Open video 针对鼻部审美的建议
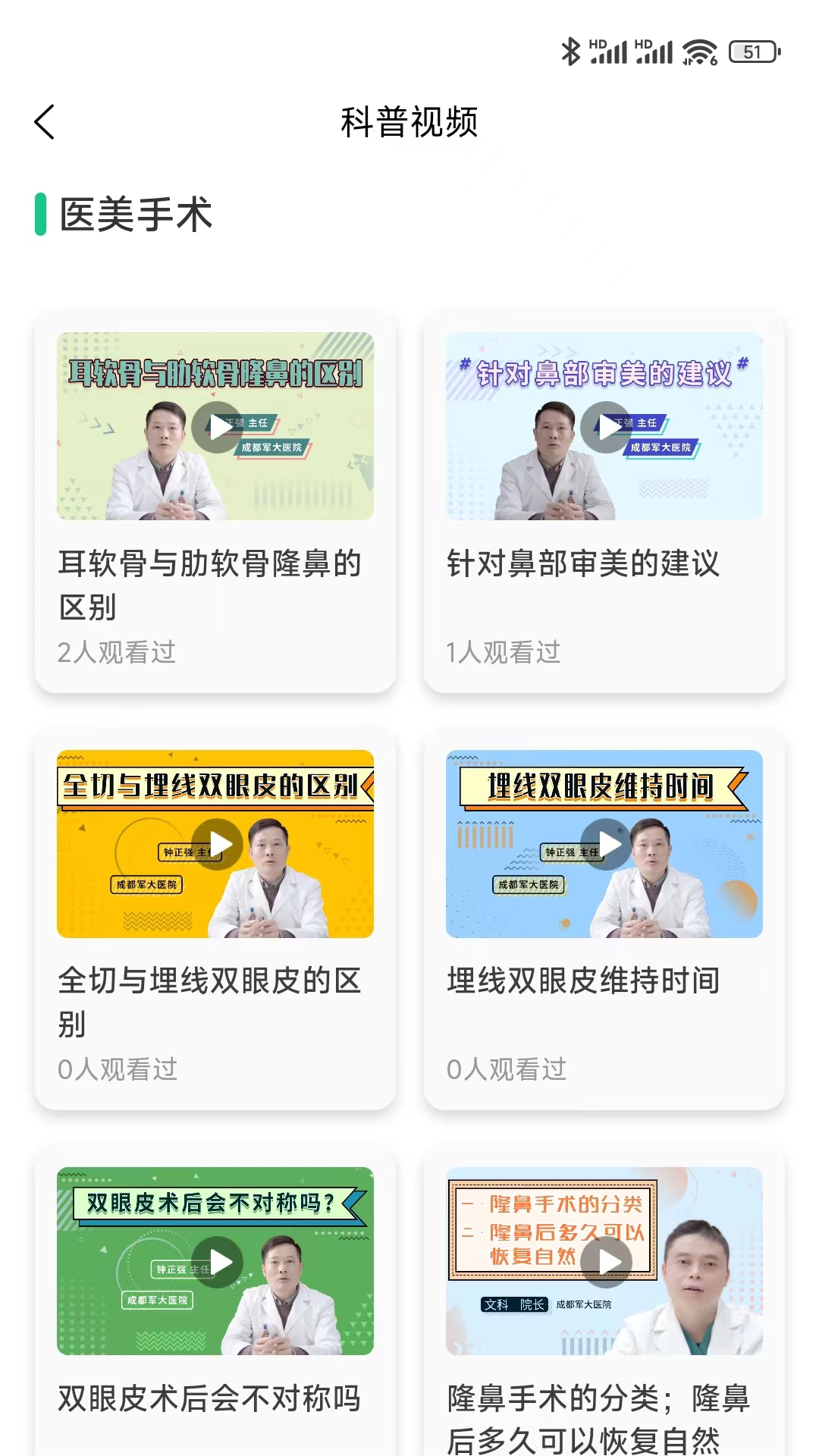The width and height of the screenshot is (819, 1456). [604, 427]
